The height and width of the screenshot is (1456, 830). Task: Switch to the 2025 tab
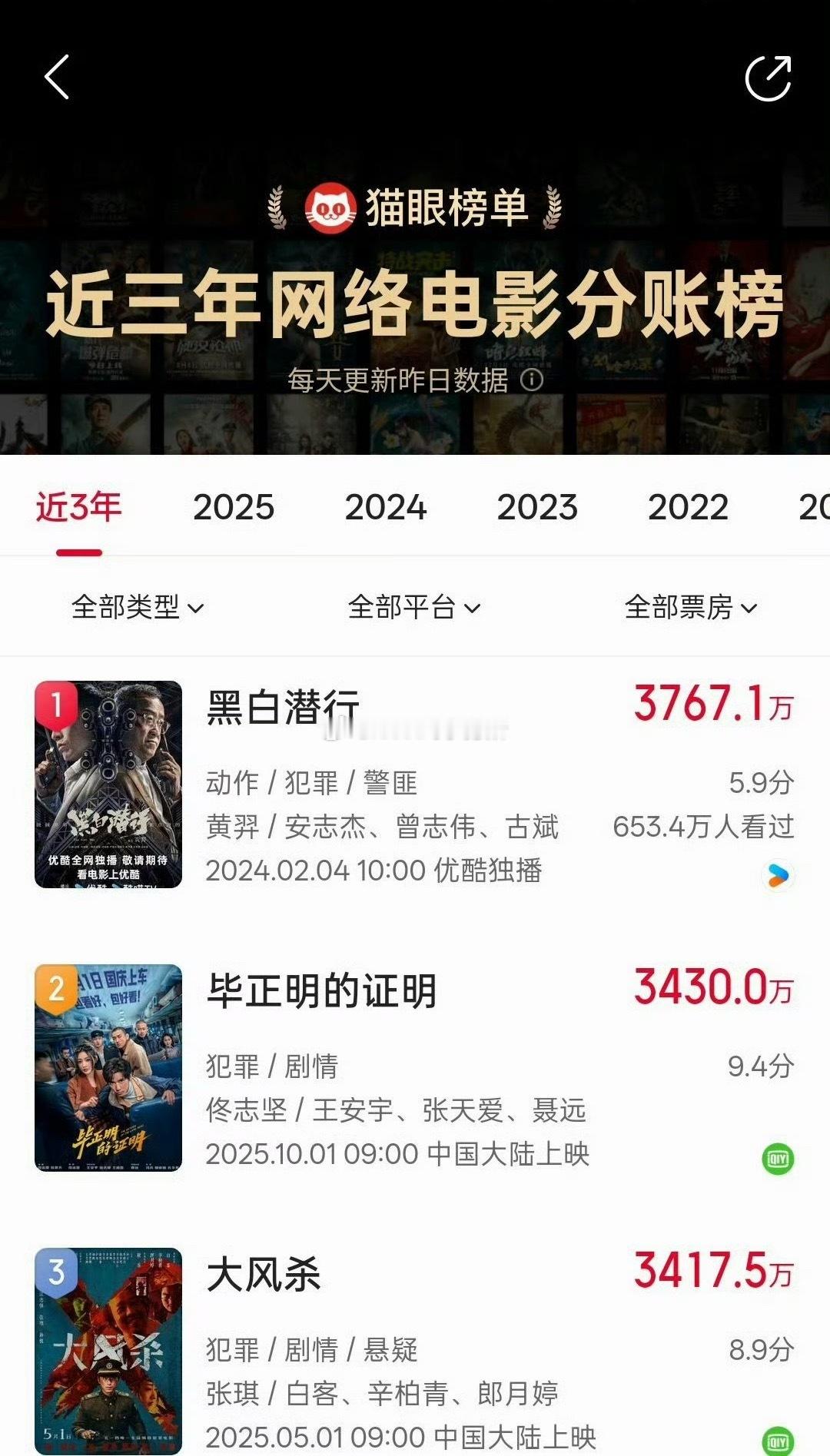click(x=234, y=507)
